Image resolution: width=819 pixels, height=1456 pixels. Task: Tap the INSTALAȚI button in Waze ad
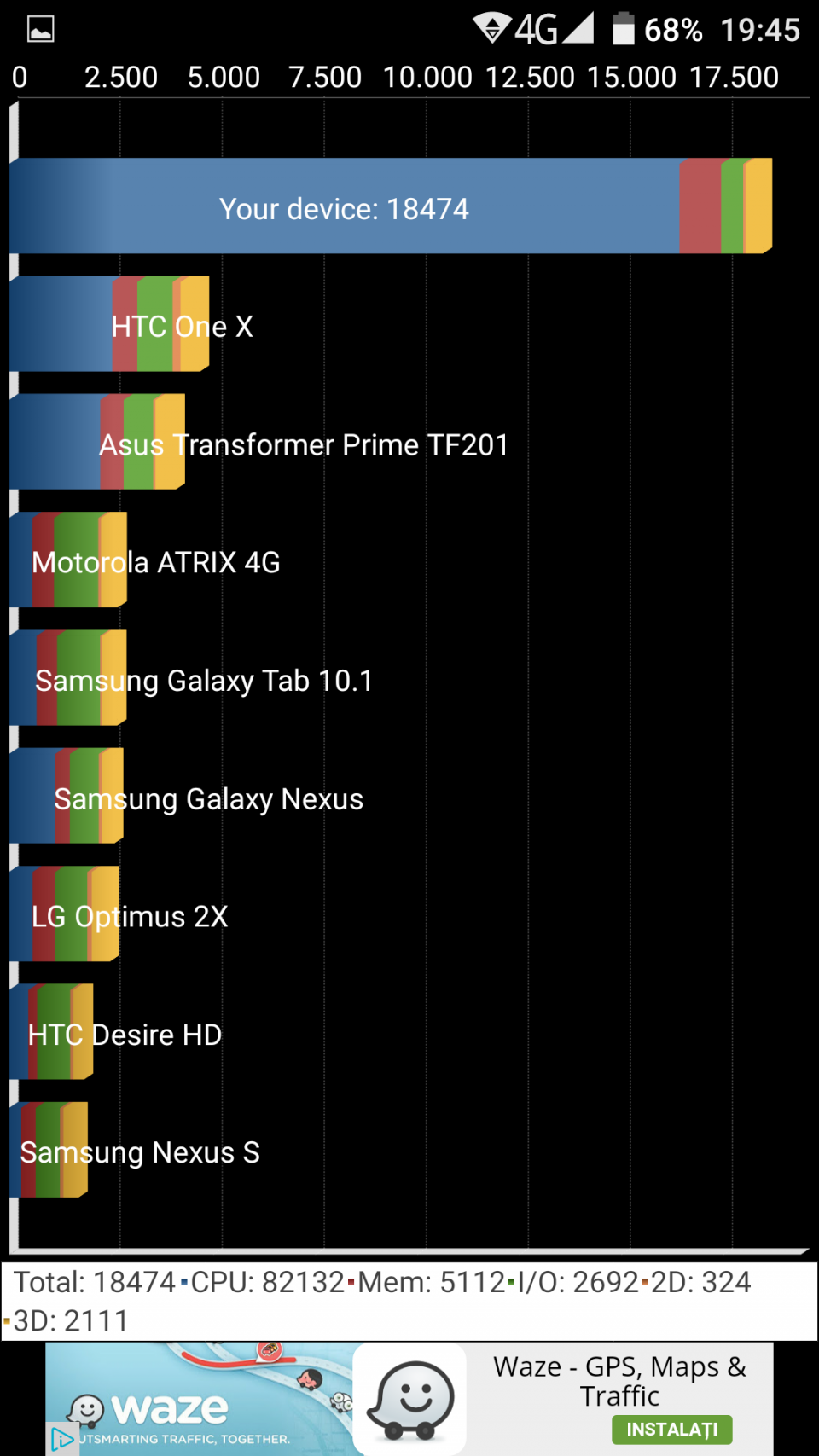(x=671, y=1429)
